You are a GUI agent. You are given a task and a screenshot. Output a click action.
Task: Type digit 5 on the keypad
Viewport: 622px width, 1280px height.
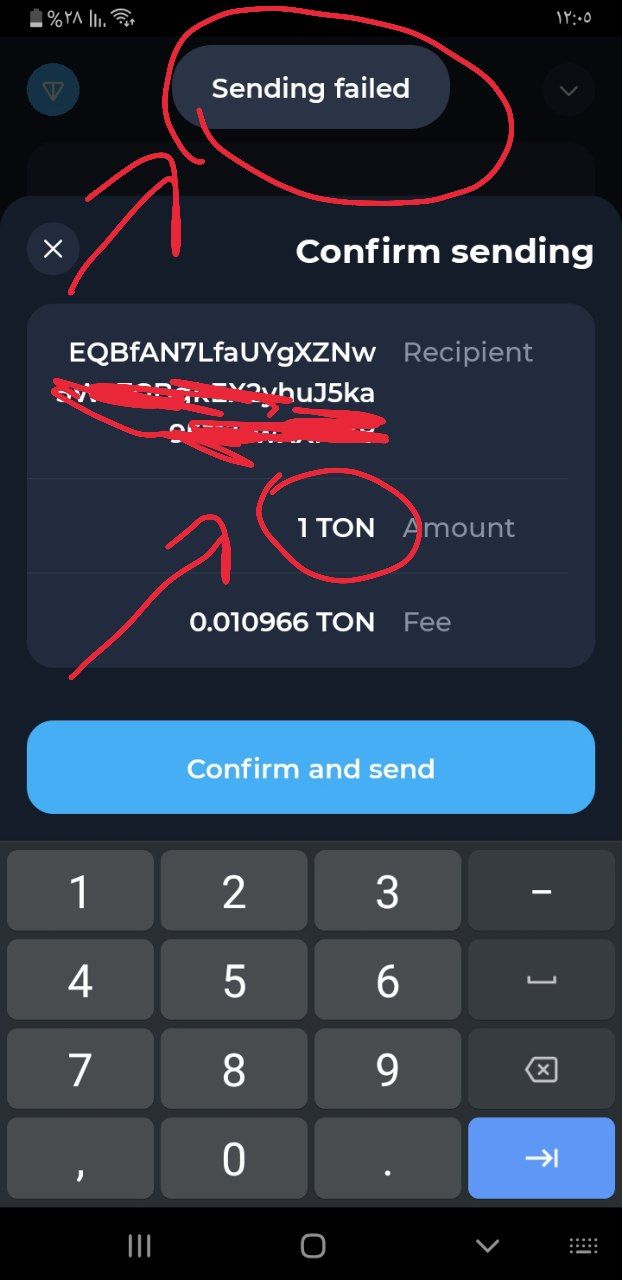[x=234, y=982]
